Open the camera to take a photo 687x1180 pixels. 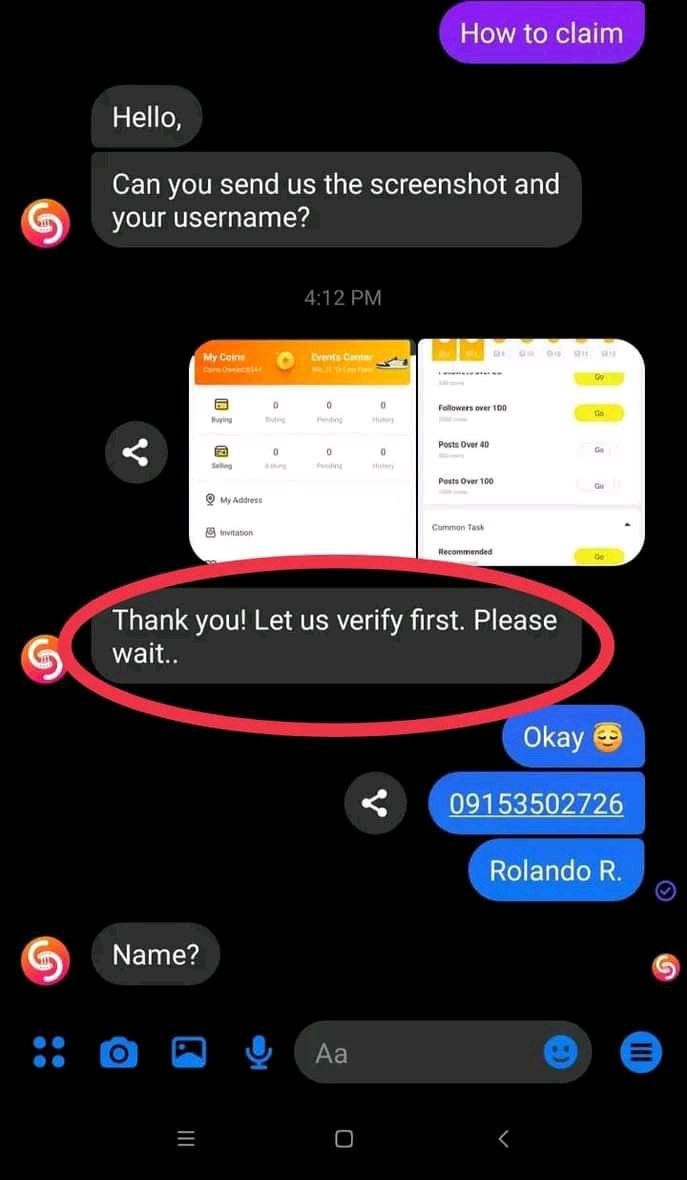click(x=119, y=1052)
